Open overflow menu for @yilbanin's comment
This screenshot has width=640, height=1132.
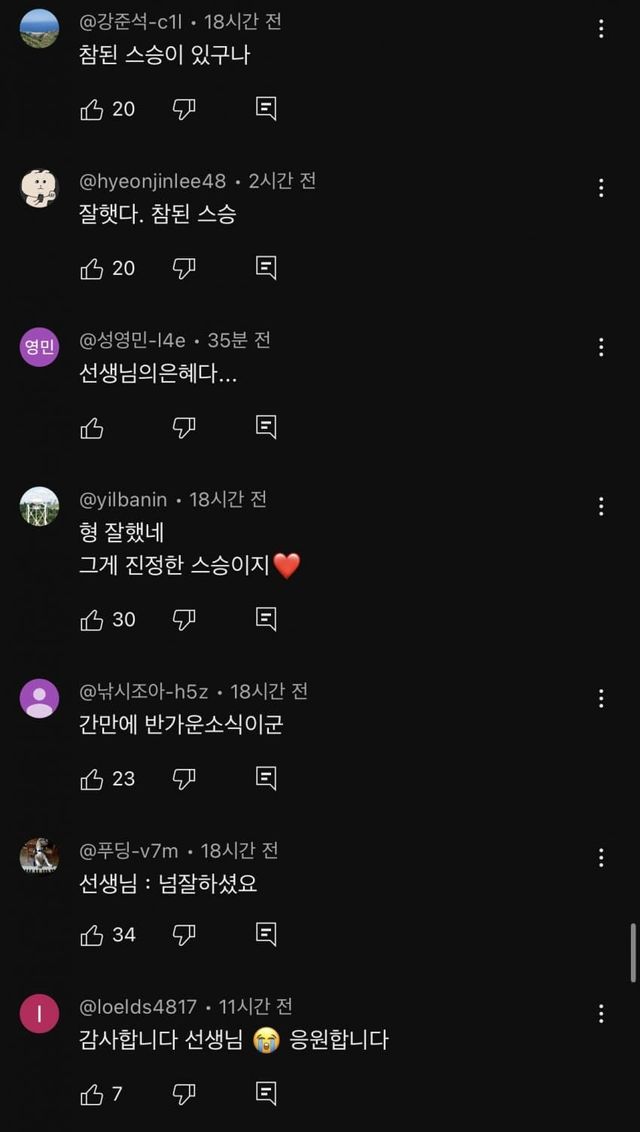coord(601,507)
